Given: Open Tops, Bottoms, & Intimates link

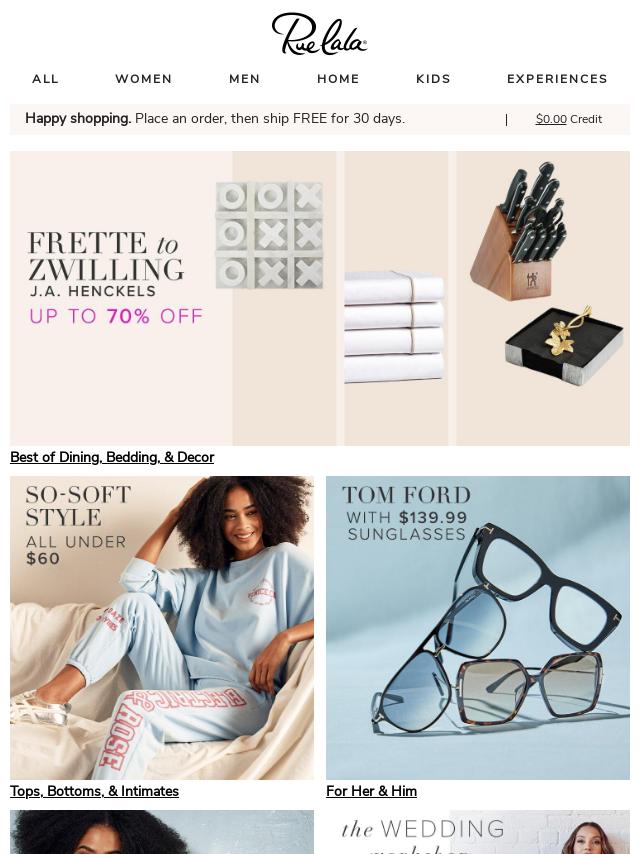Looking at the screenshot, I should pyautogui.click(x=94, y=791).
